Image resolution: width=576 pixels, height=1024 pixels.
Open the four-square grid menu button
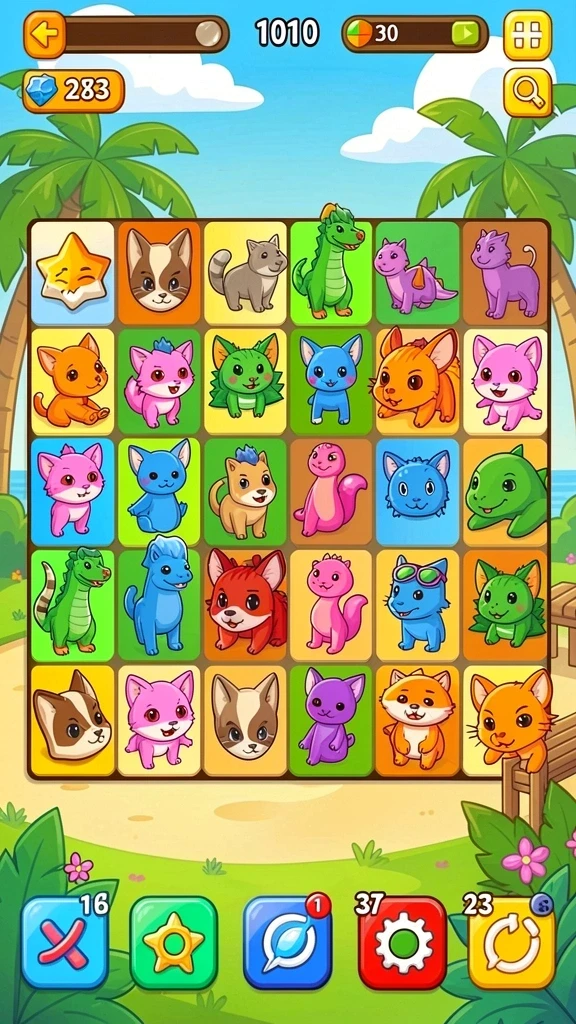(527, 35)
